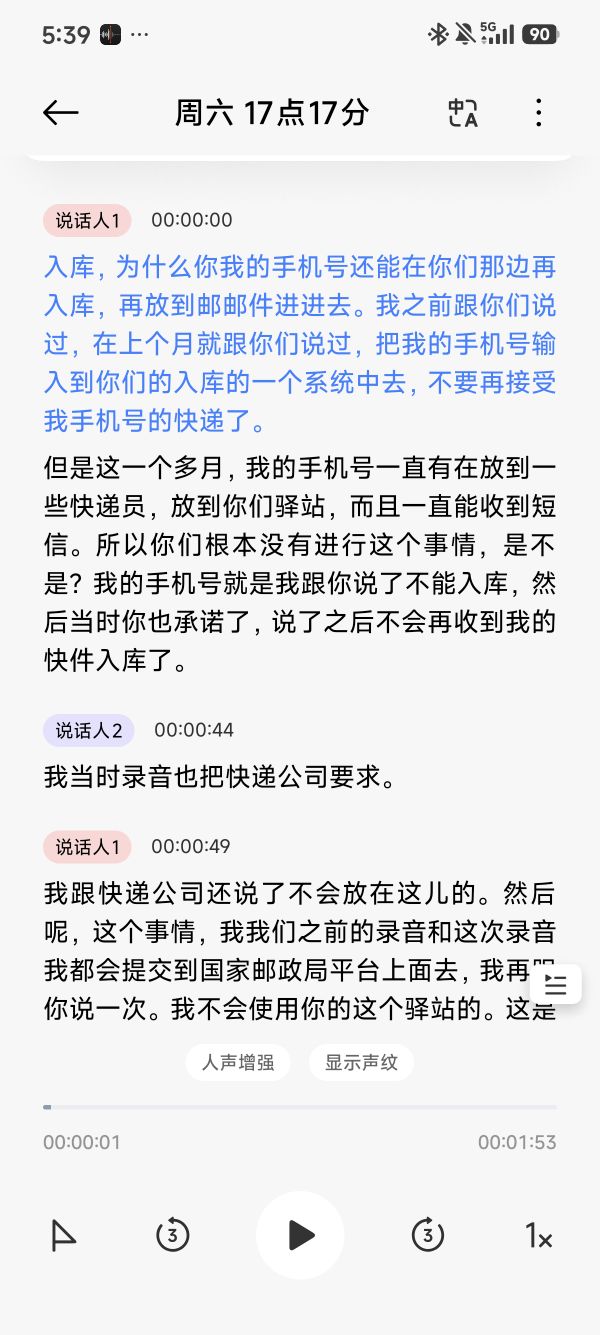
Task: Tap the 说话人2 label at 00:00:44
Action: coord(89,730)
